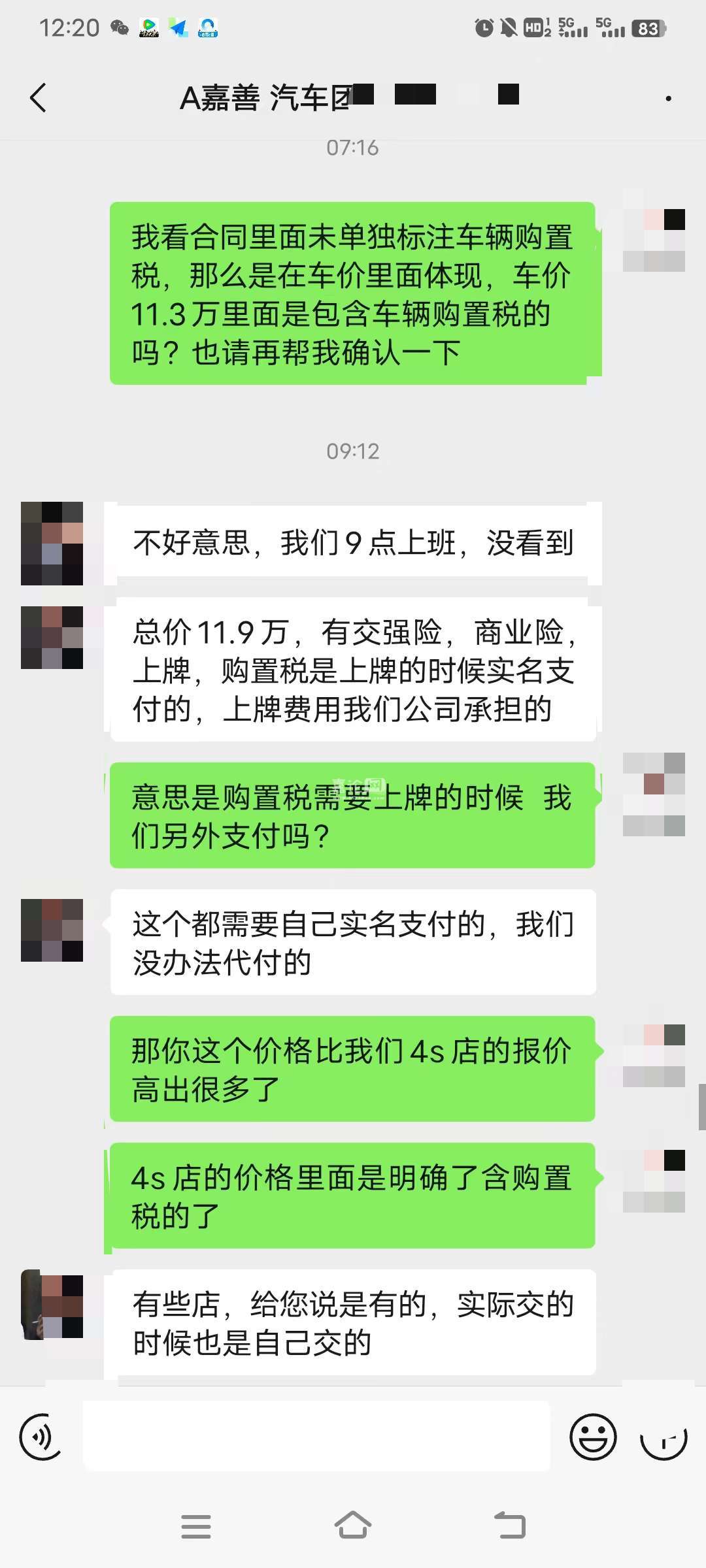Screen dimensions: 706x1568
Task: Open the emoji sticker panel
Action: tap(593, 1437)
